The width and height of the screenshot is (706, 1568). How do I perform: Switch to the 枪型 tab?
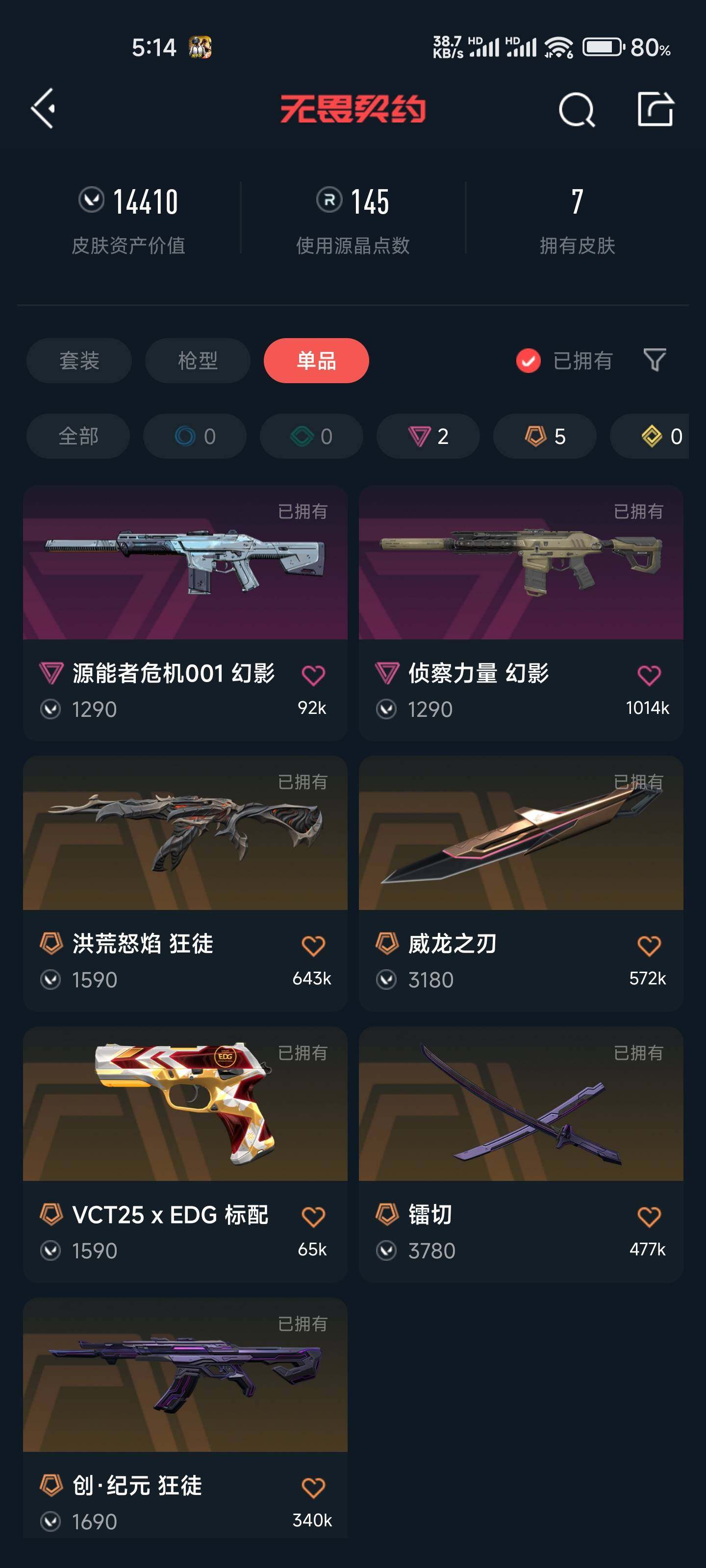(x=198, y=360)
